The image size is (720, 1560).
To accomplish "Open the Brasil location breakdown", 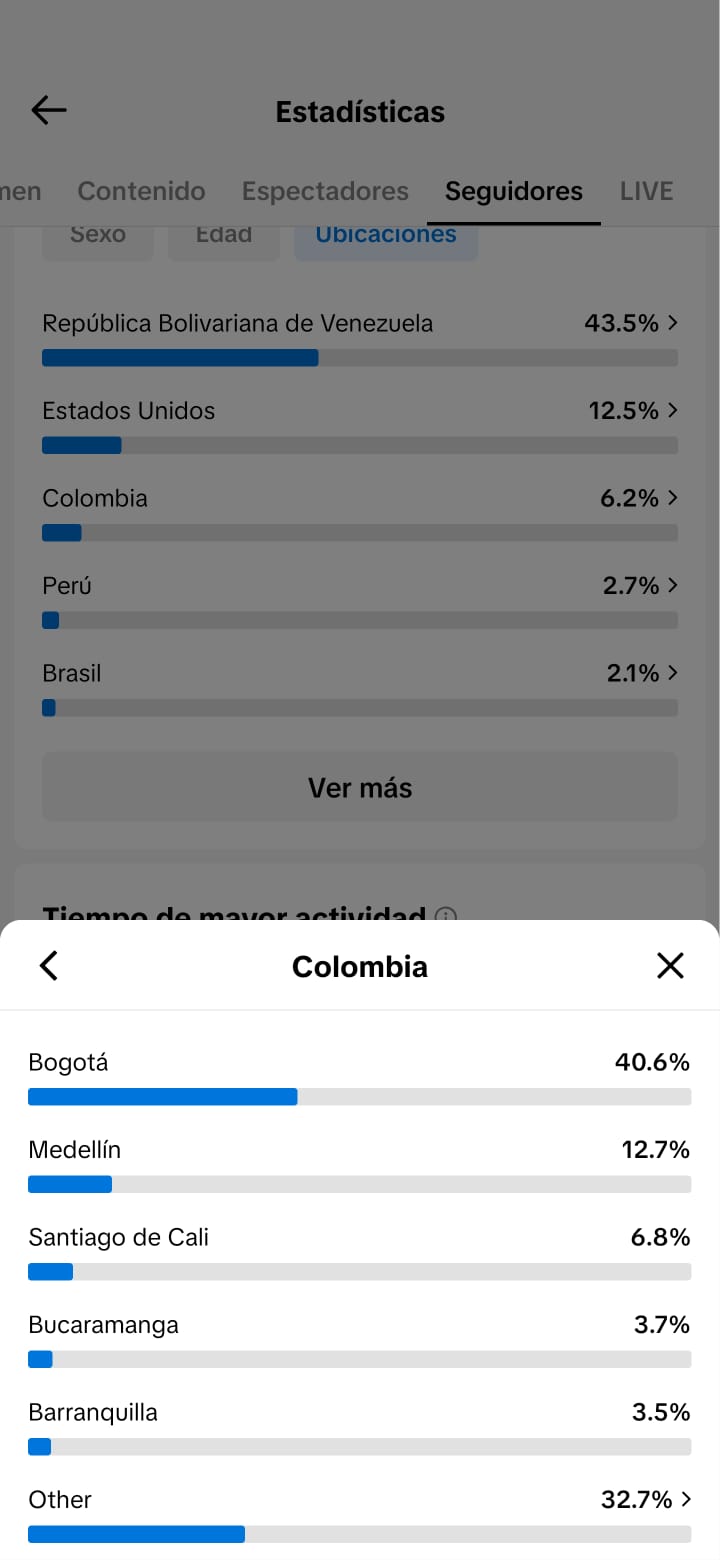I will pos(360,689).
